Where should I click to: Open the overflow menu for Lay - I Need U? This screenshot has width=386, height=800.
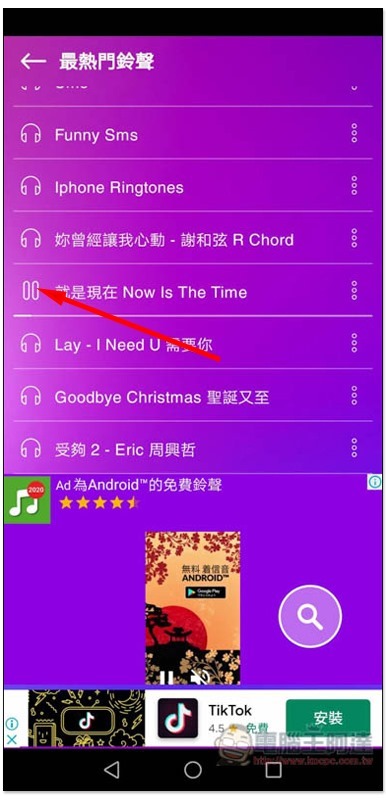pos(354,343)
